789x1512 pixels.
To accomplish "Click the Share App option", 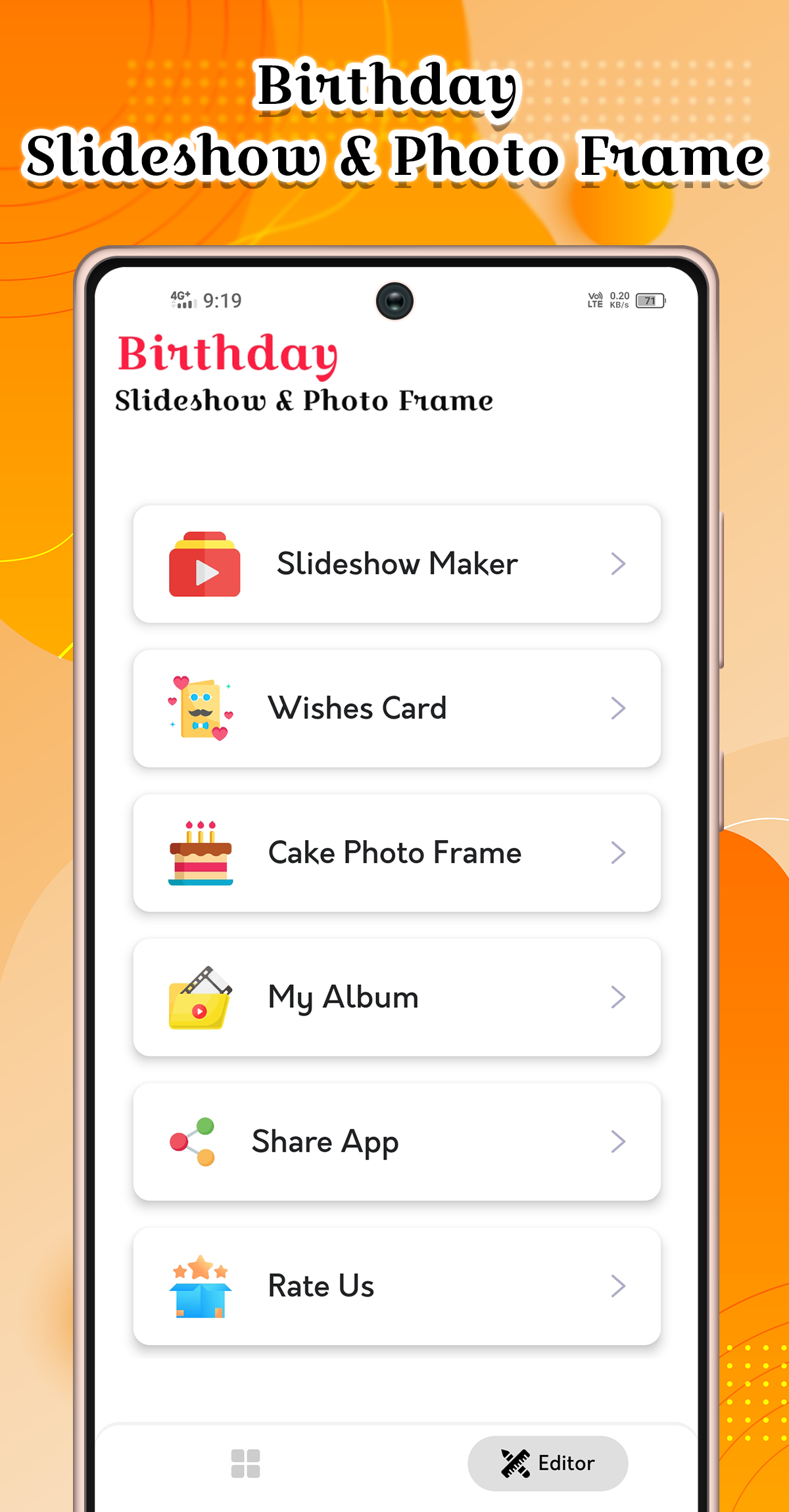I will click(397, 1141).
